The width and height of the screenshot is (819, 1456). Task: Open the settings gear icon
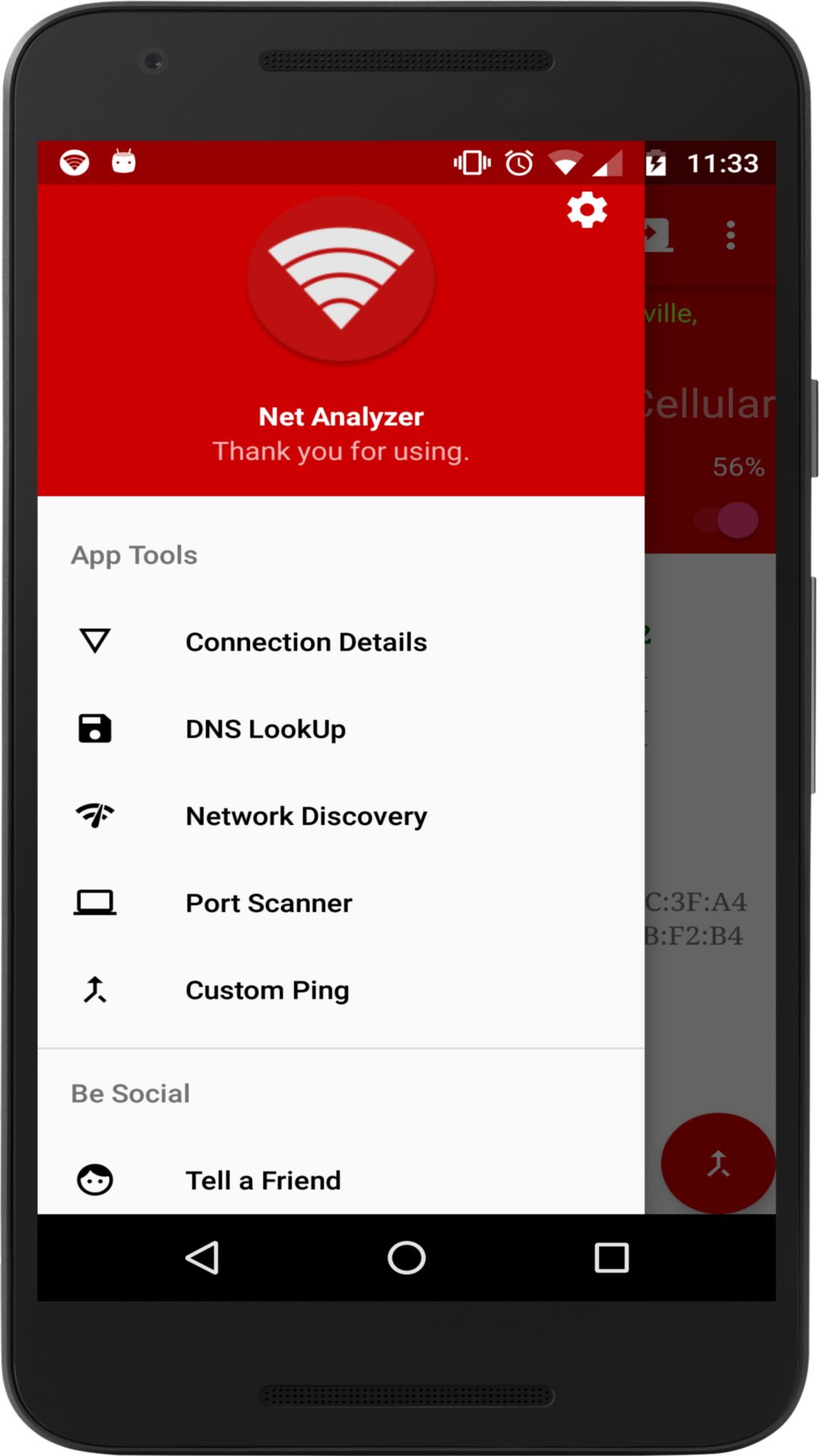click(x=587, y=210)
